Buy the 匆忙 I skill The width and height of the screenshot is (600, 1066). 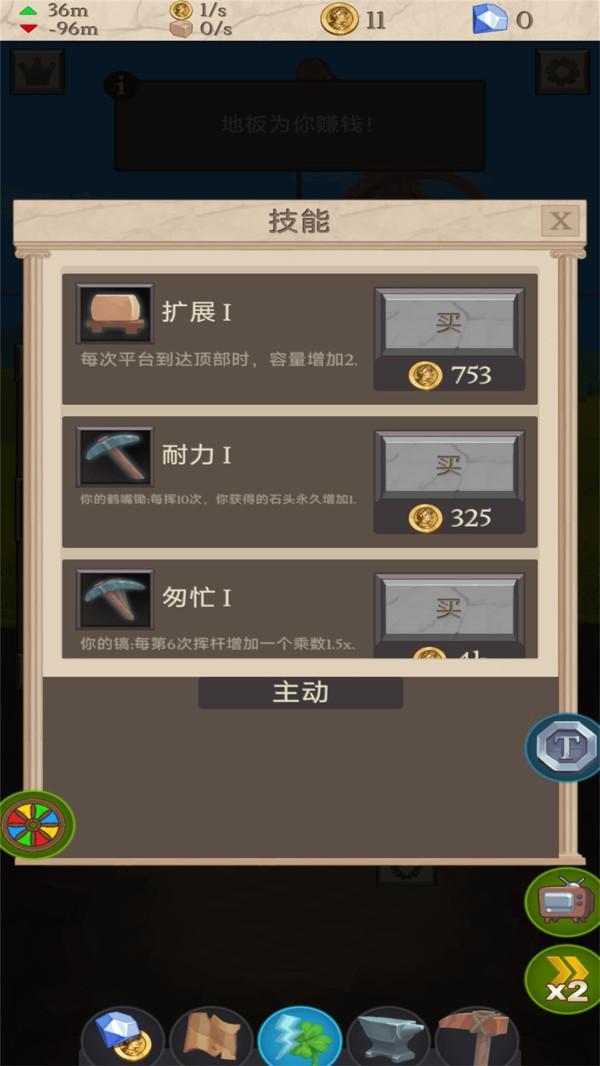pos(449,608)
